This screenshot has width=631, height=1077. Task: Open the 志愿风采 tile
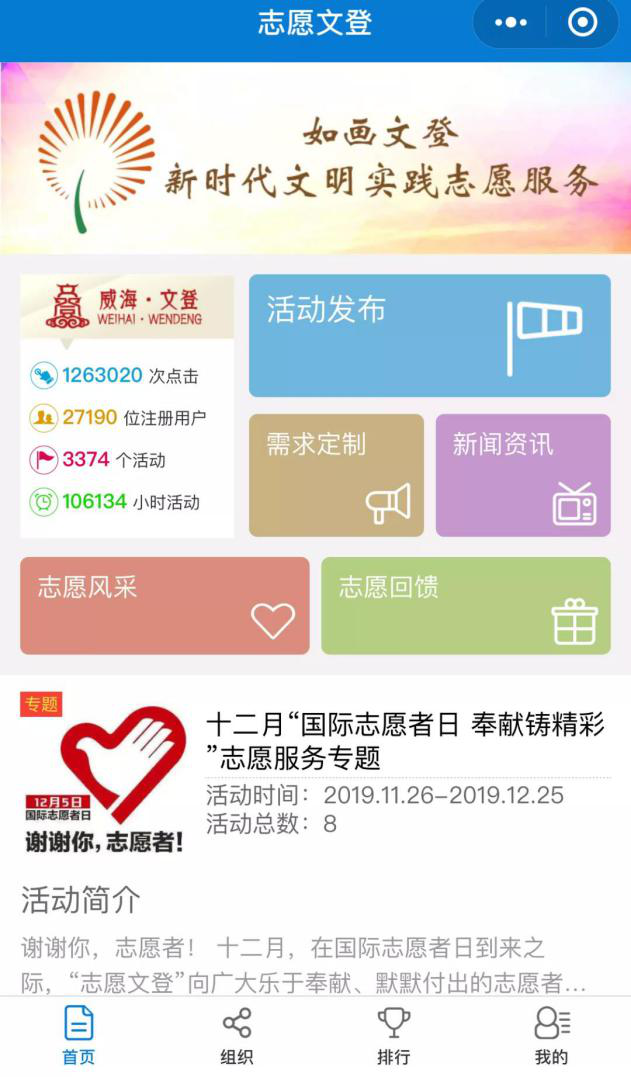tap(165, 606)
